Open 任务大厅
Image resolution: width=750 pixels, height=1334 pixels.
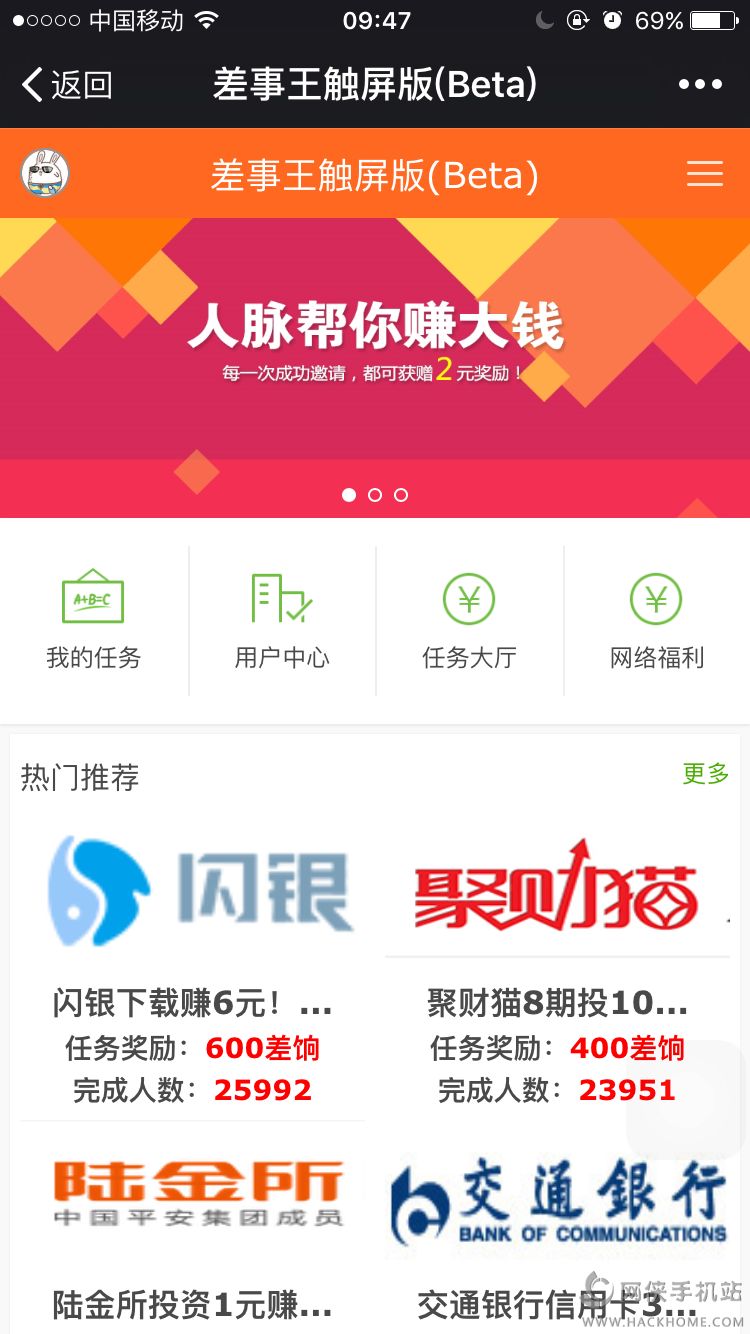tap(469, 620)
